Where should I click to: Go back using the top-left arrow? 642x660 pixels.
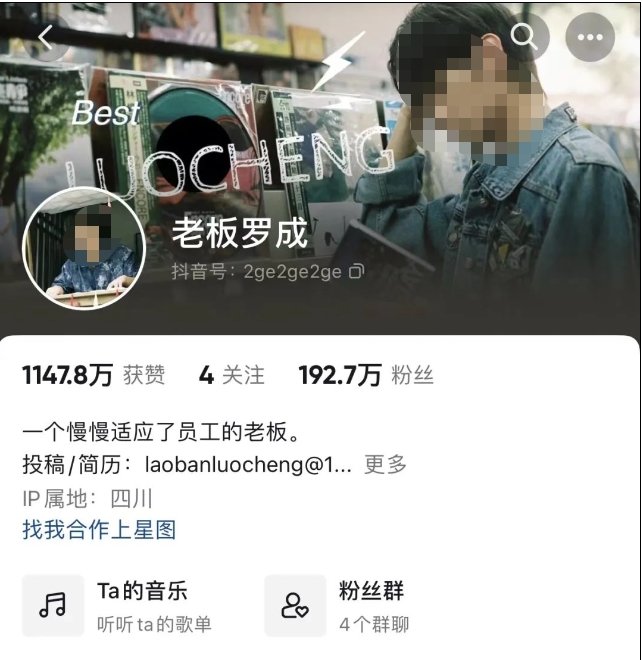[x=45, y=38]
